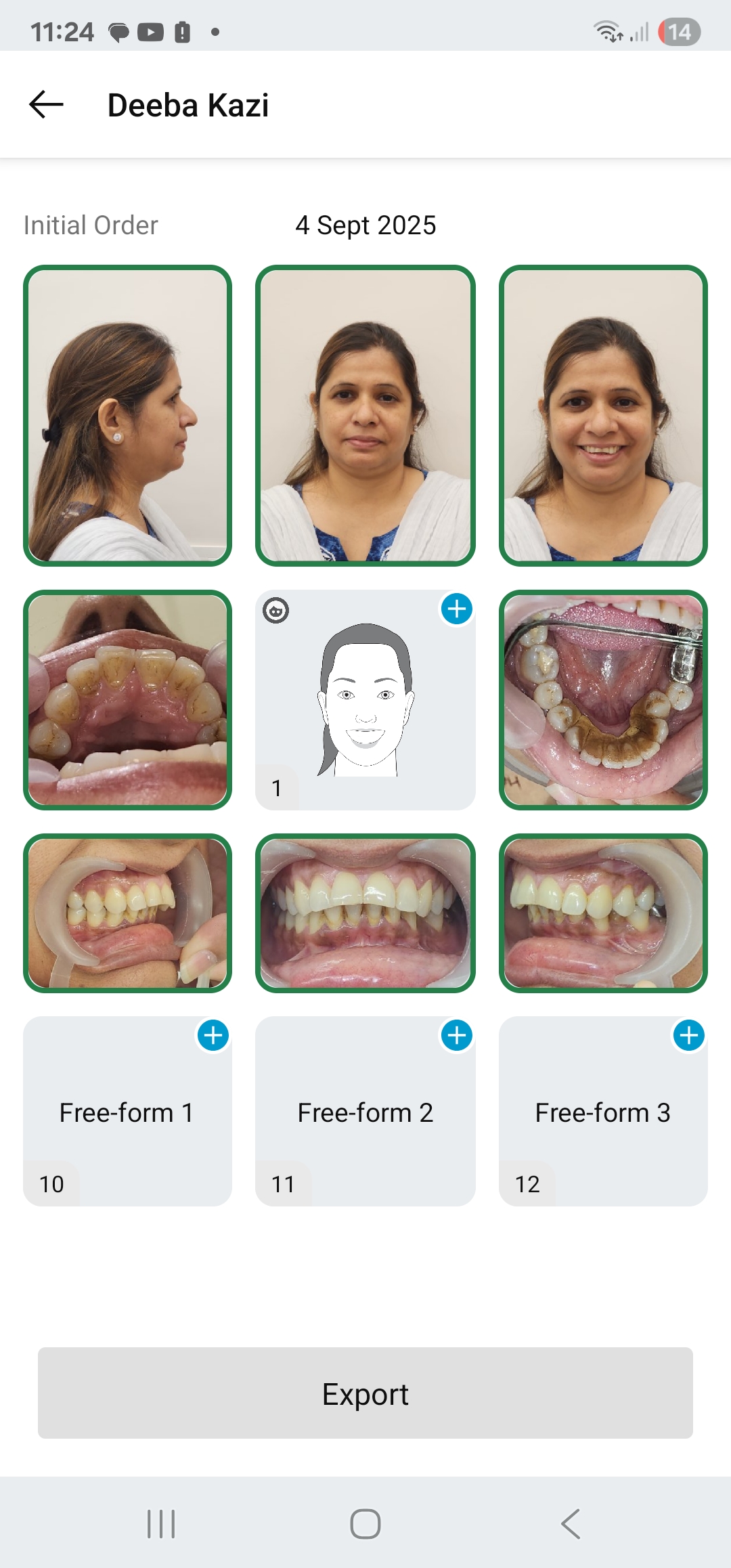Add a photo to Free-form 3
The height and width of the screenshot is (1568, 731).
[688, 1035]
